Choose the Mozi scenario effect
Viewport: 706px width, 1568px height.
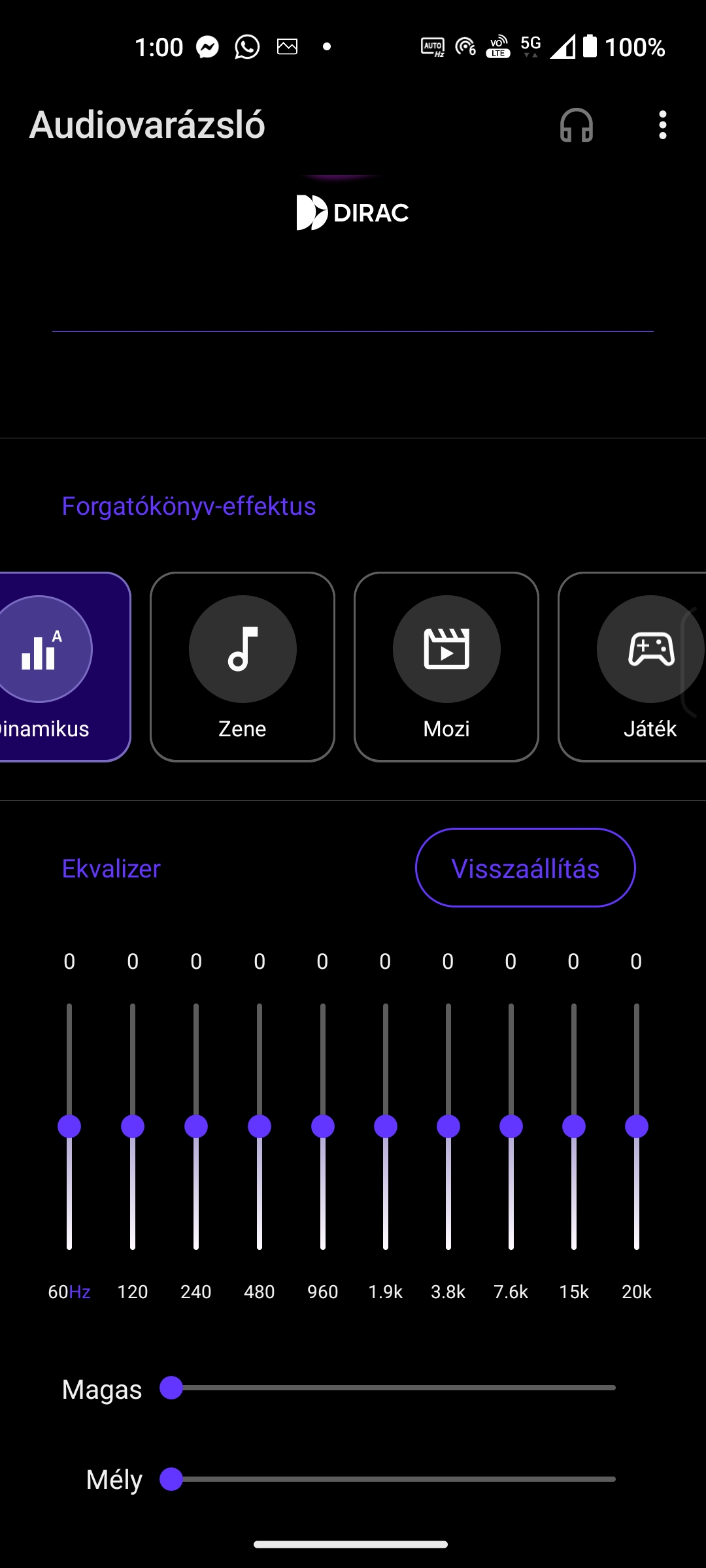pyautogui.click(x=446, y=667)
